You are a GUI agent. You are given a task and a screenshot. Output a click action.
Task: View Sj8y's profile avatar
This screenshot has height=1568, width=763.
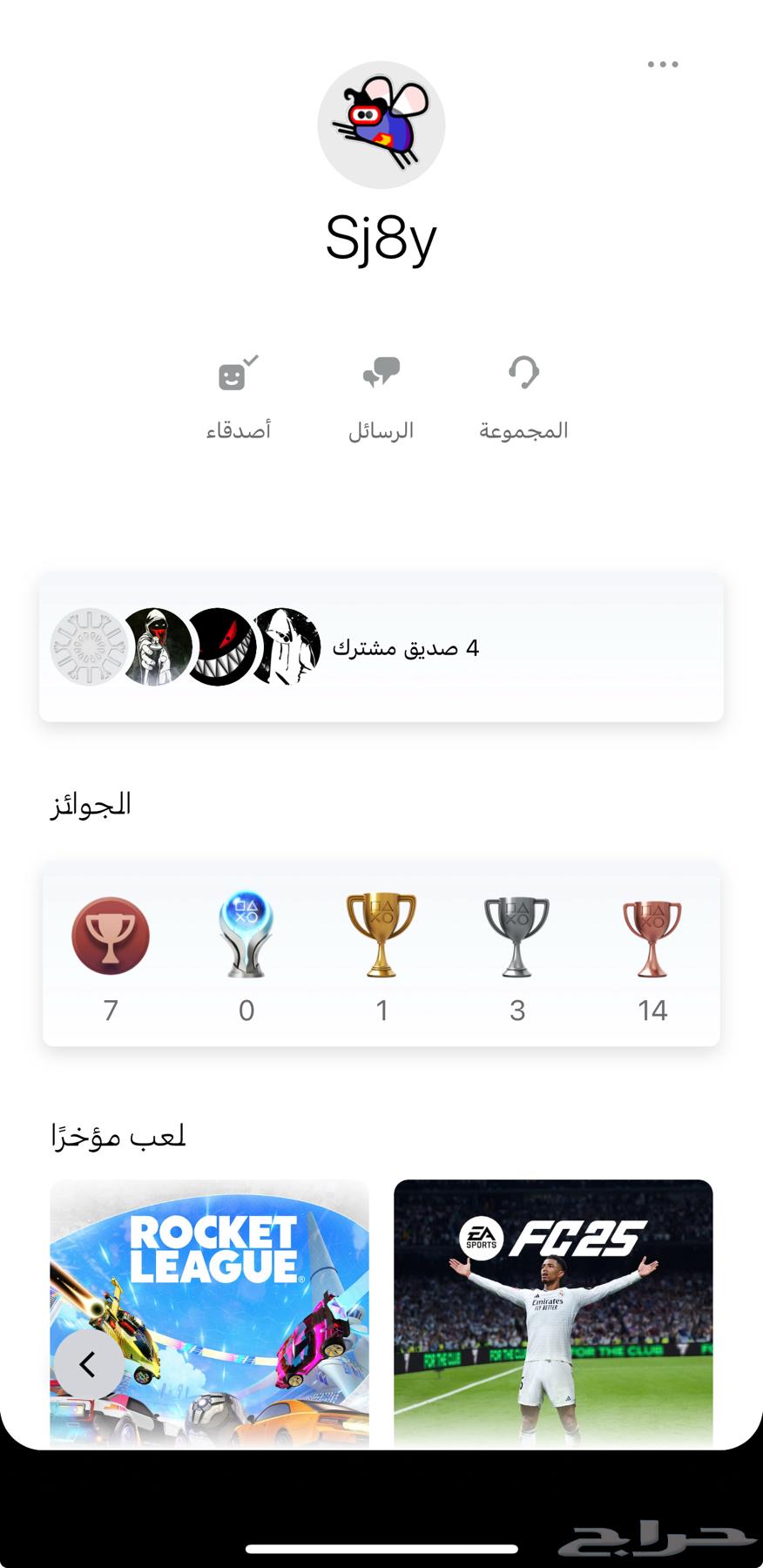click(381, 125)
